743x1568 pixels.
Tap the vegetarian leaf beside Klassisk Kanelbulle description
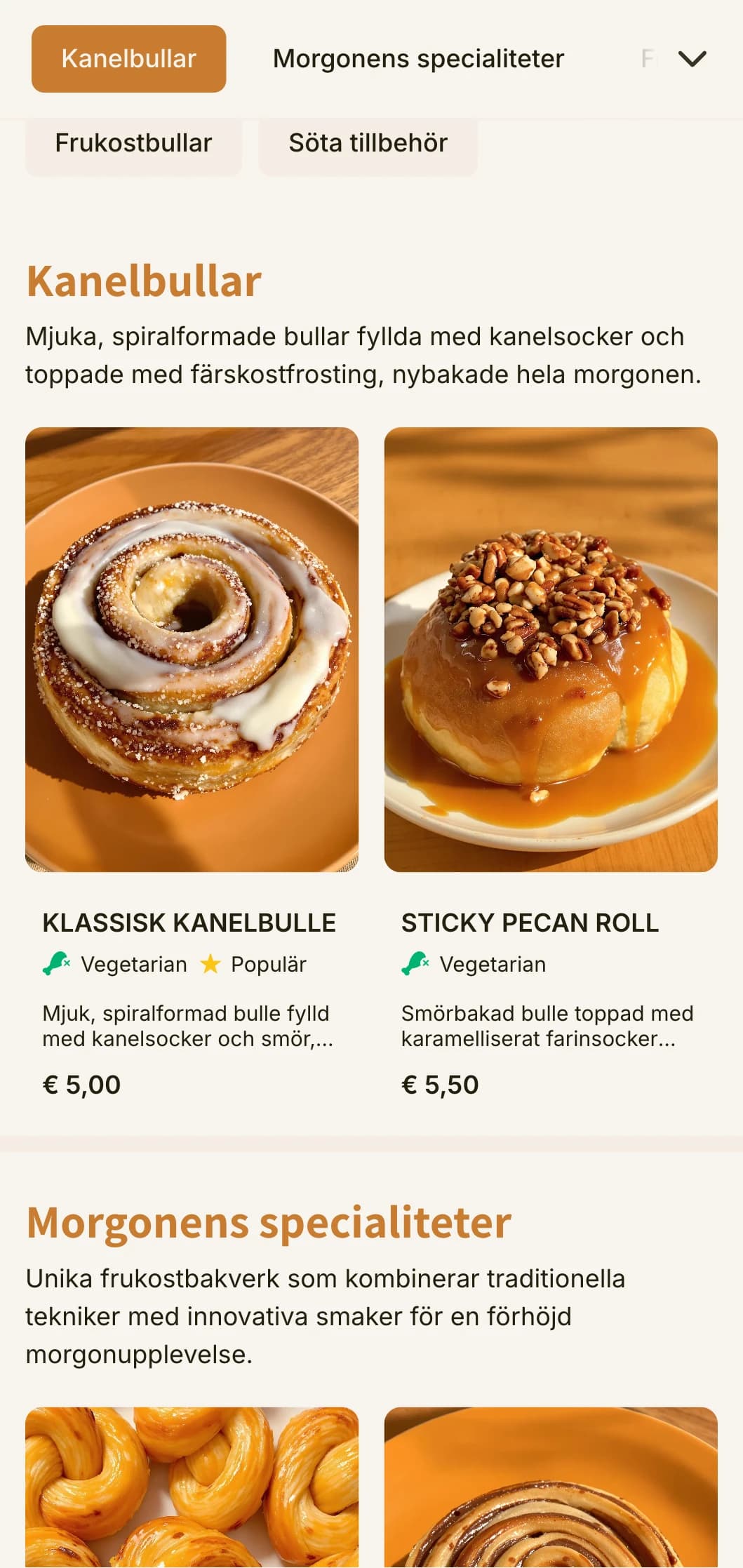55,964
